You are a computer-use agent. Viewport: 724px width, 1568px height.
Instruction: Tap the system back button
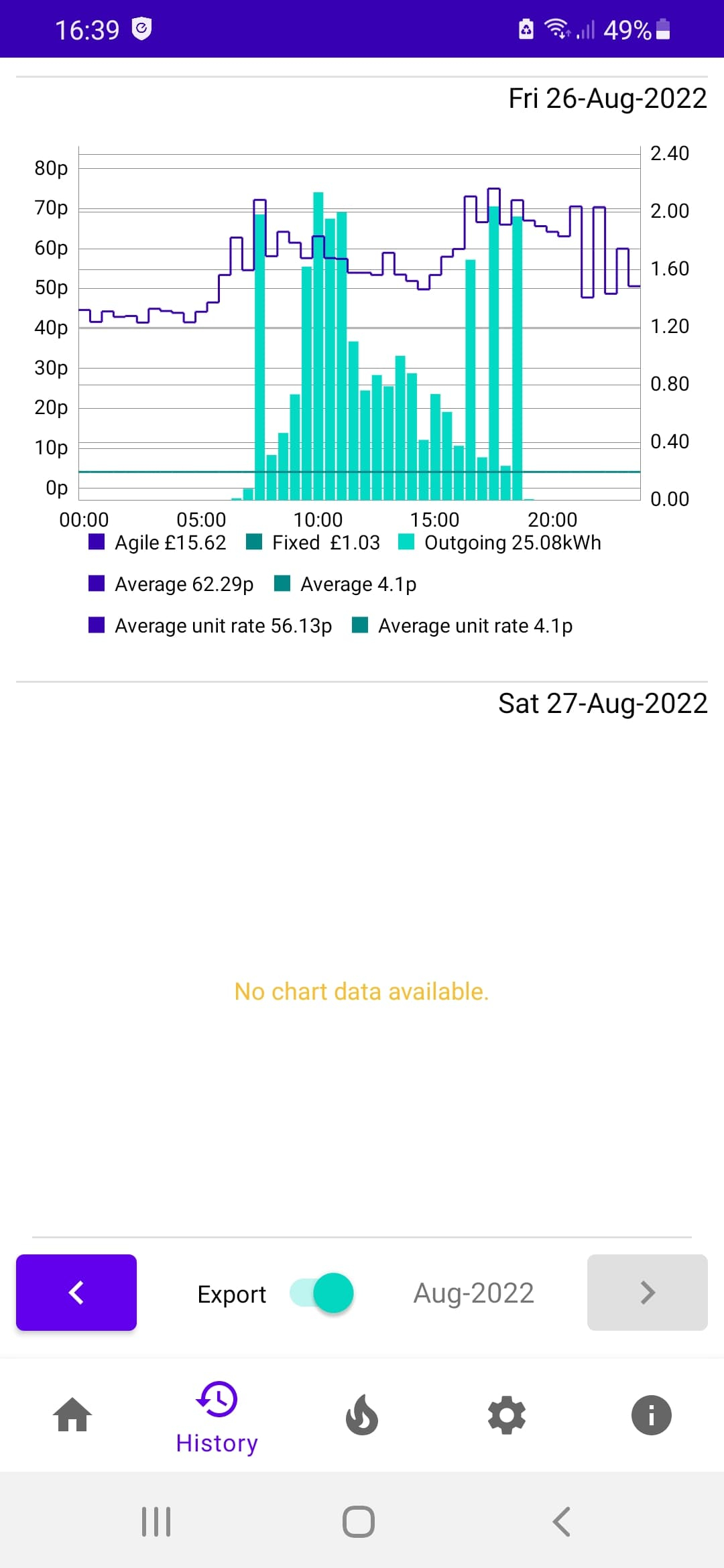(562, 1521)
